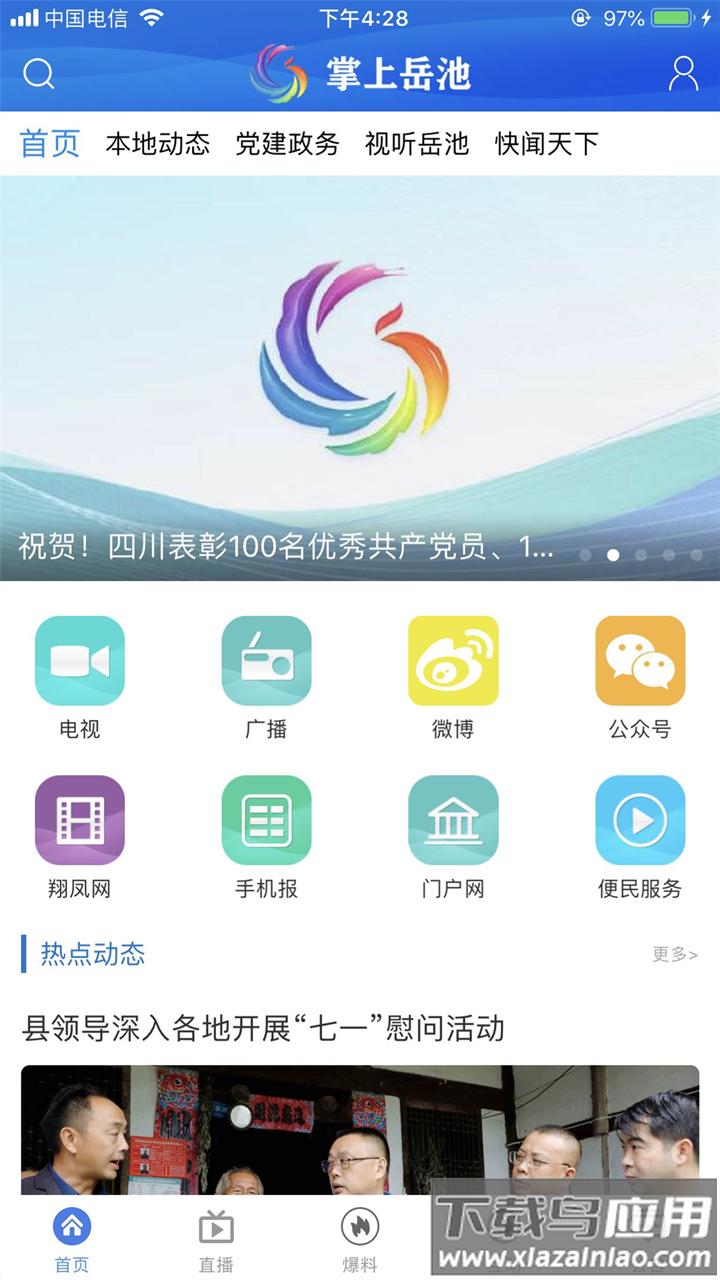Open 更多> under 热点动态
720x1280 pixels.
(x=672, y=955)
